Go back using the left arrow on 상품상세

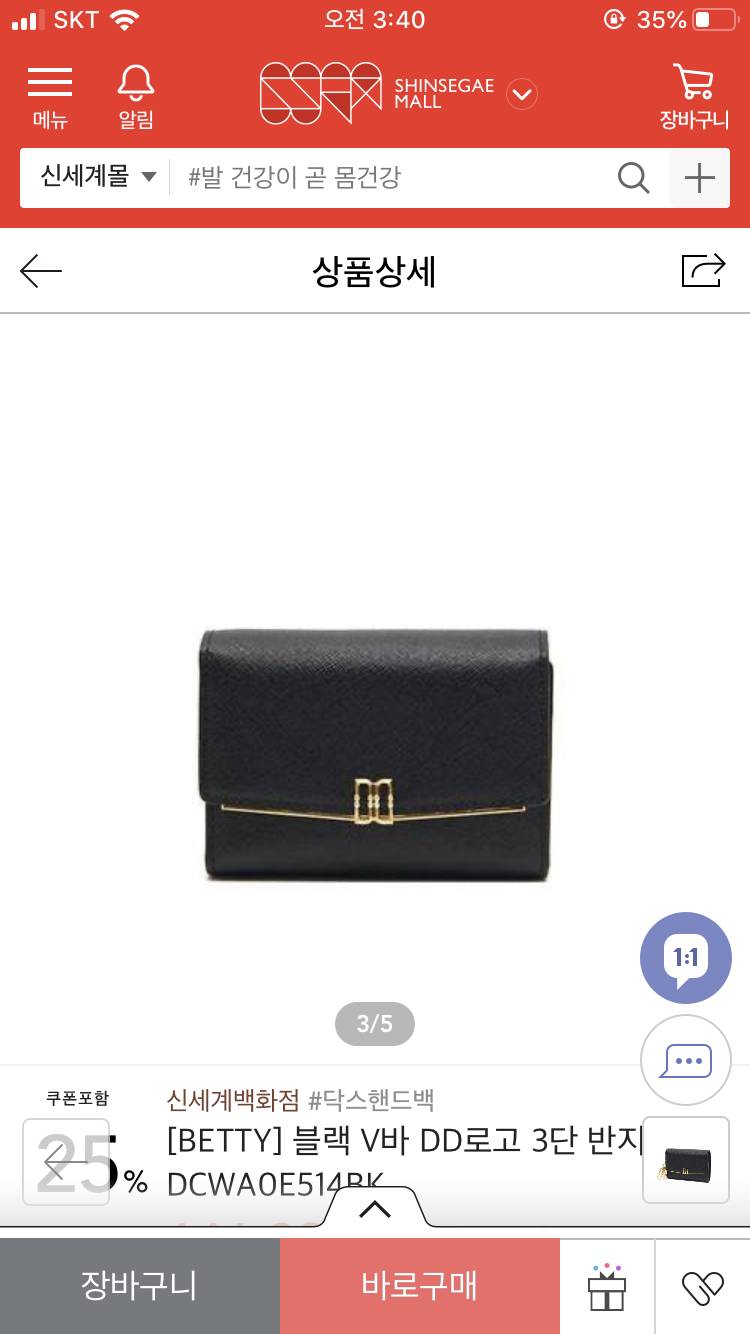point(40,270)
